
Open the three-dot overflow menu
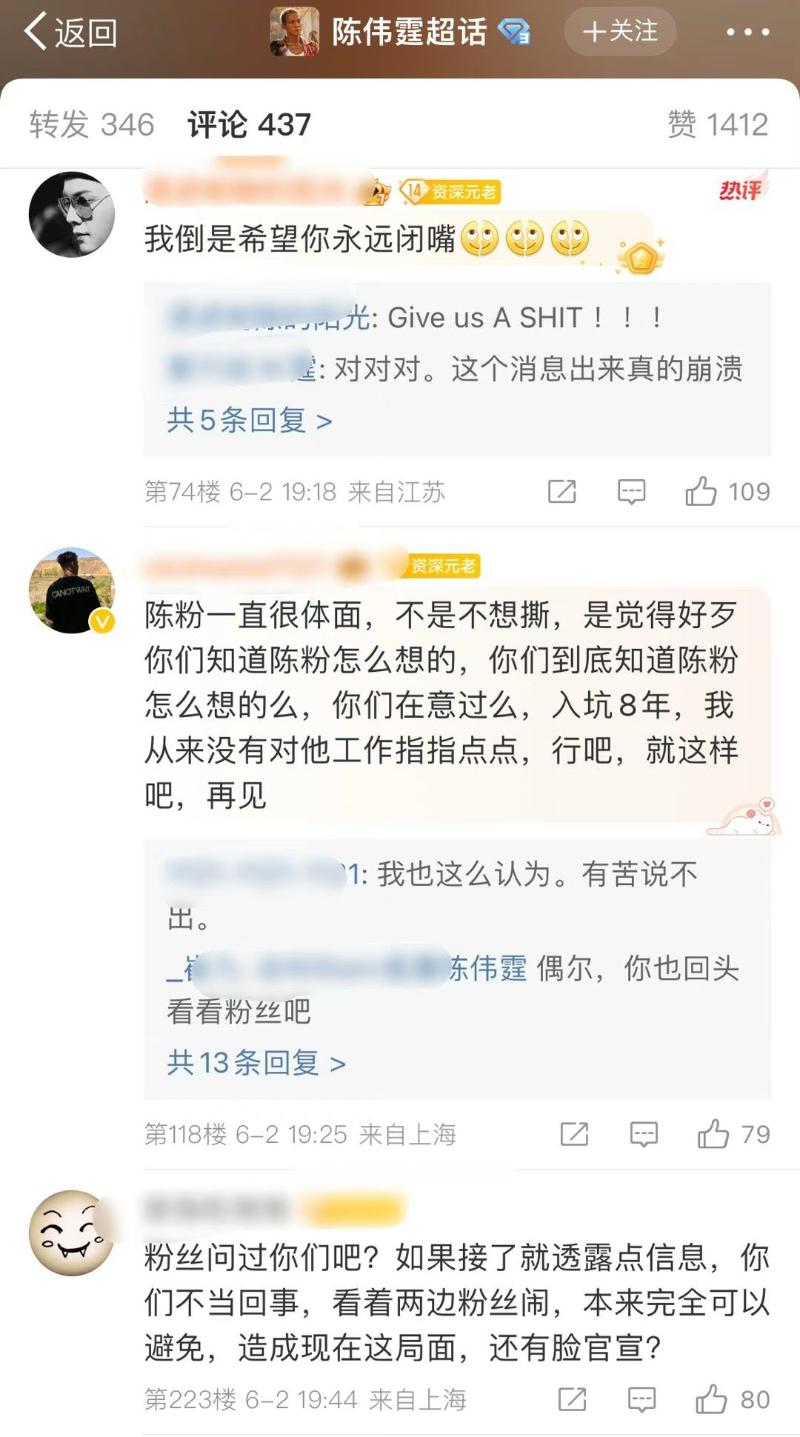click(747, 32)
